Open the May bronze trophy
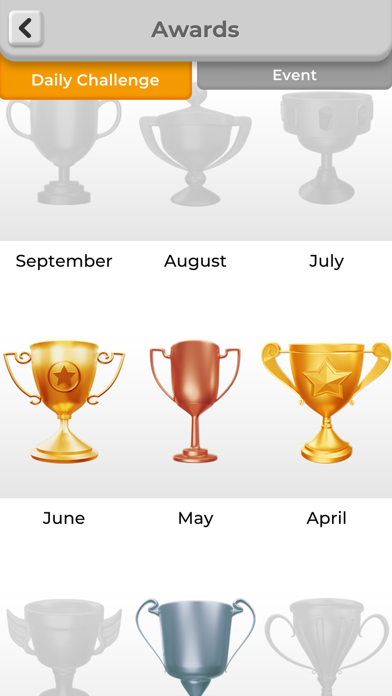Screen dimensions: 392x696 coord(195,402)
